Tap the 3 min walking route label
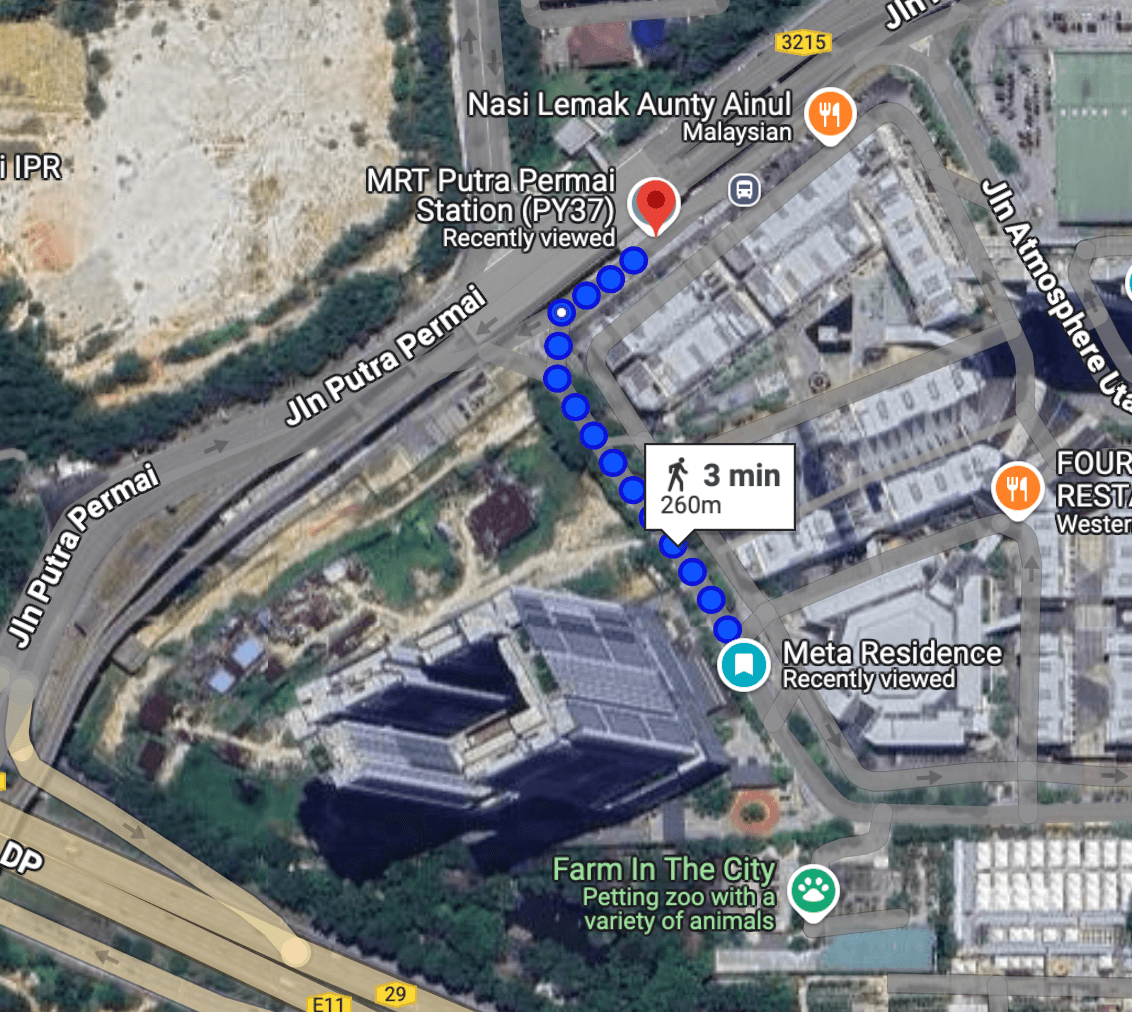 [x=720, y=486]
